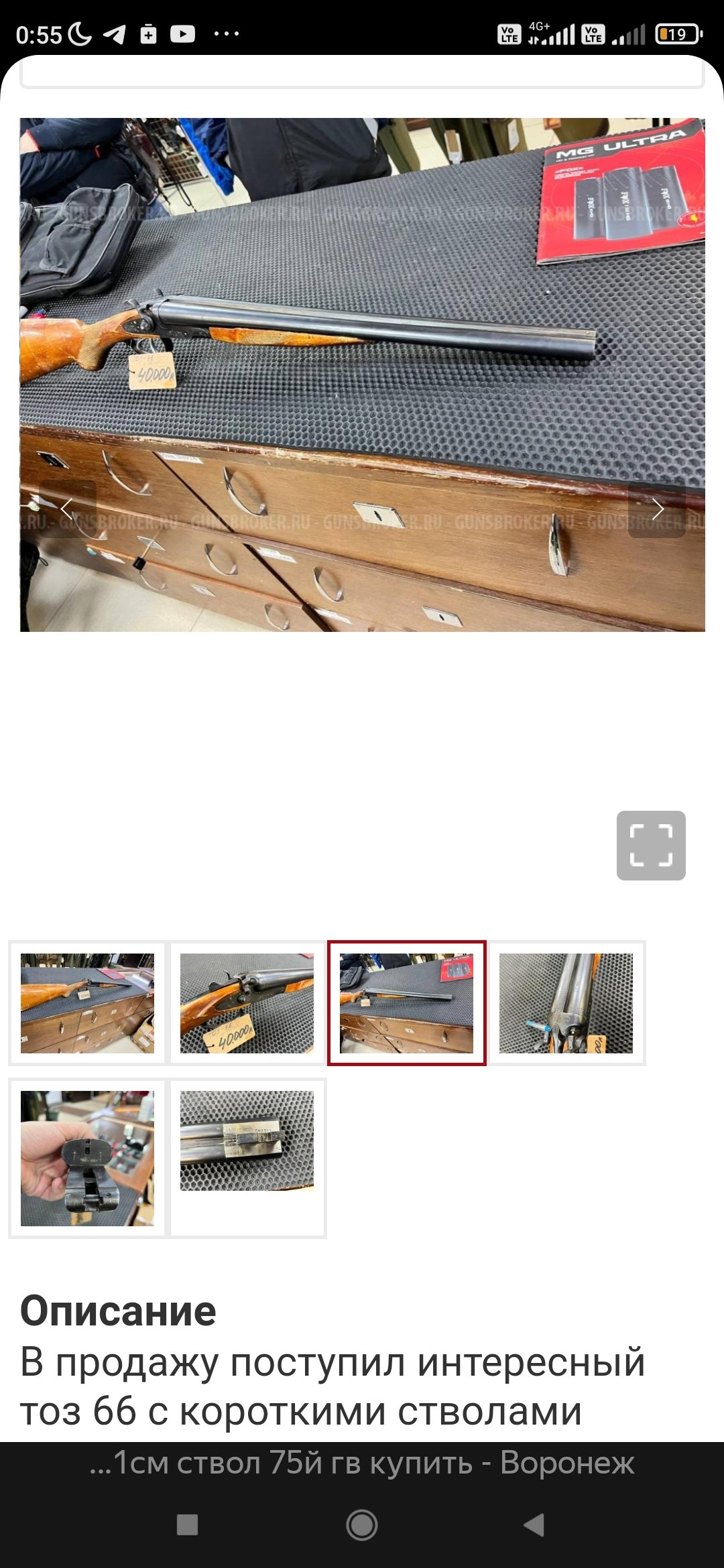Open the recent apps view

point(187,1524)
